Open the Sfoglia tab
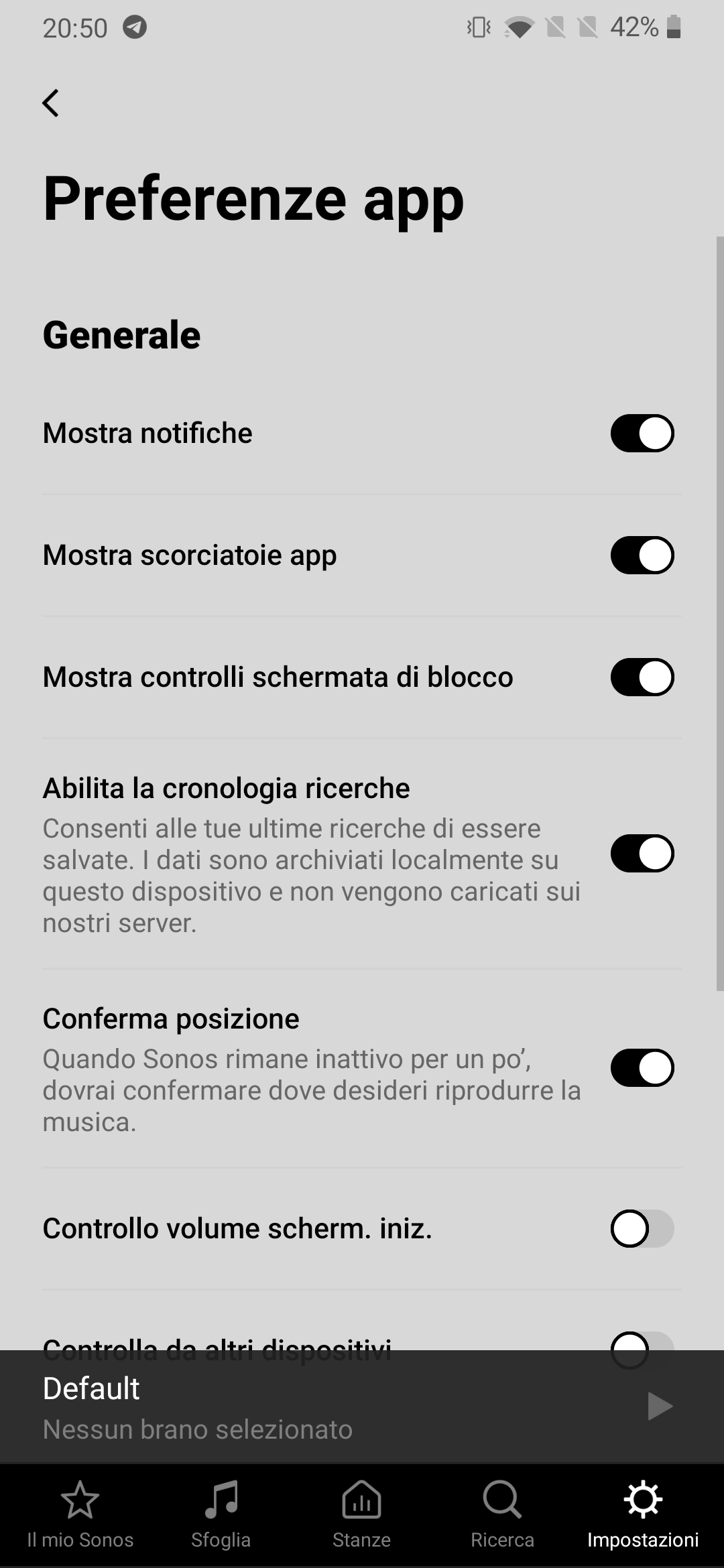 [x=221, y=1515]
